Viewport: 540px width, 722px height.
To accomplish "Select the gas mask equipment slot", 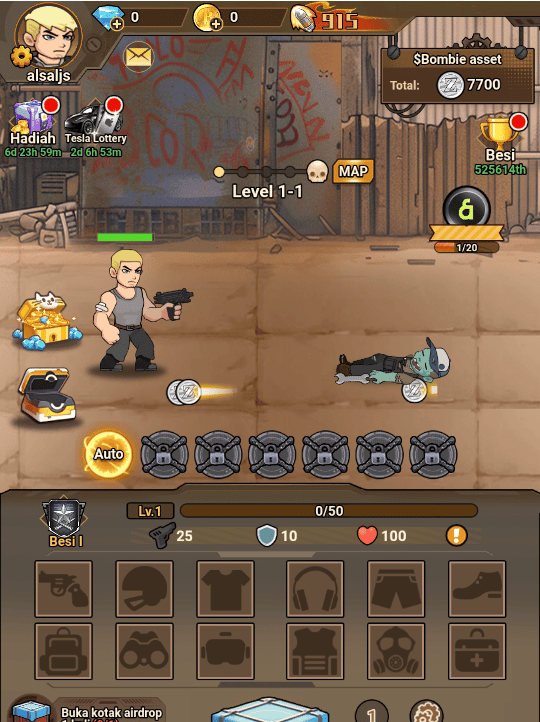I will [396, 651].
